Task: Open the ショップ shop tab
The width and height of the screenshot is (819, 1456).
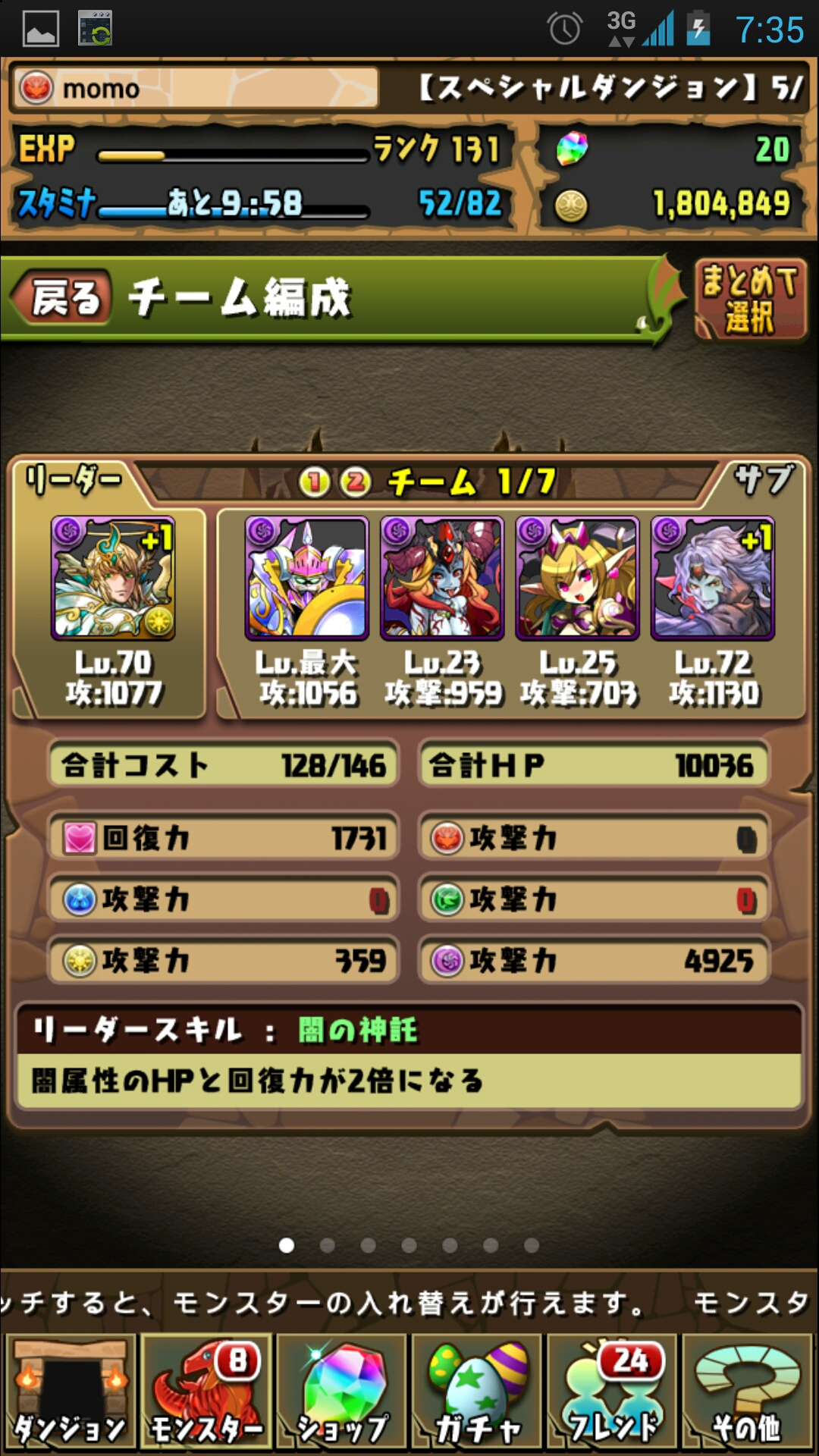Action: click(x=341, y=1392)
